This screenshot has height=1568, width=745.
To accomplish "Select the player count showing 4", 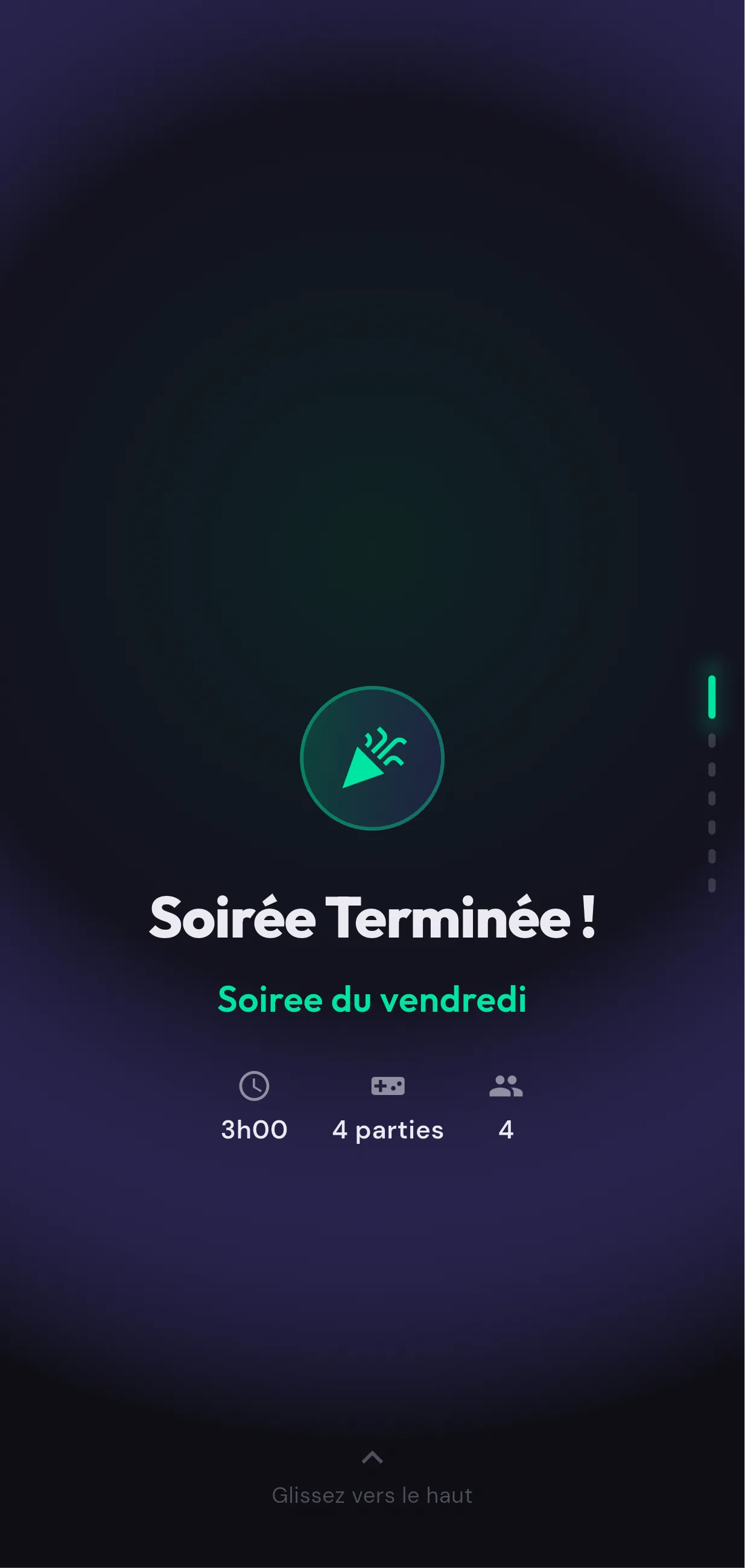I will click(x=507, y=1129).
